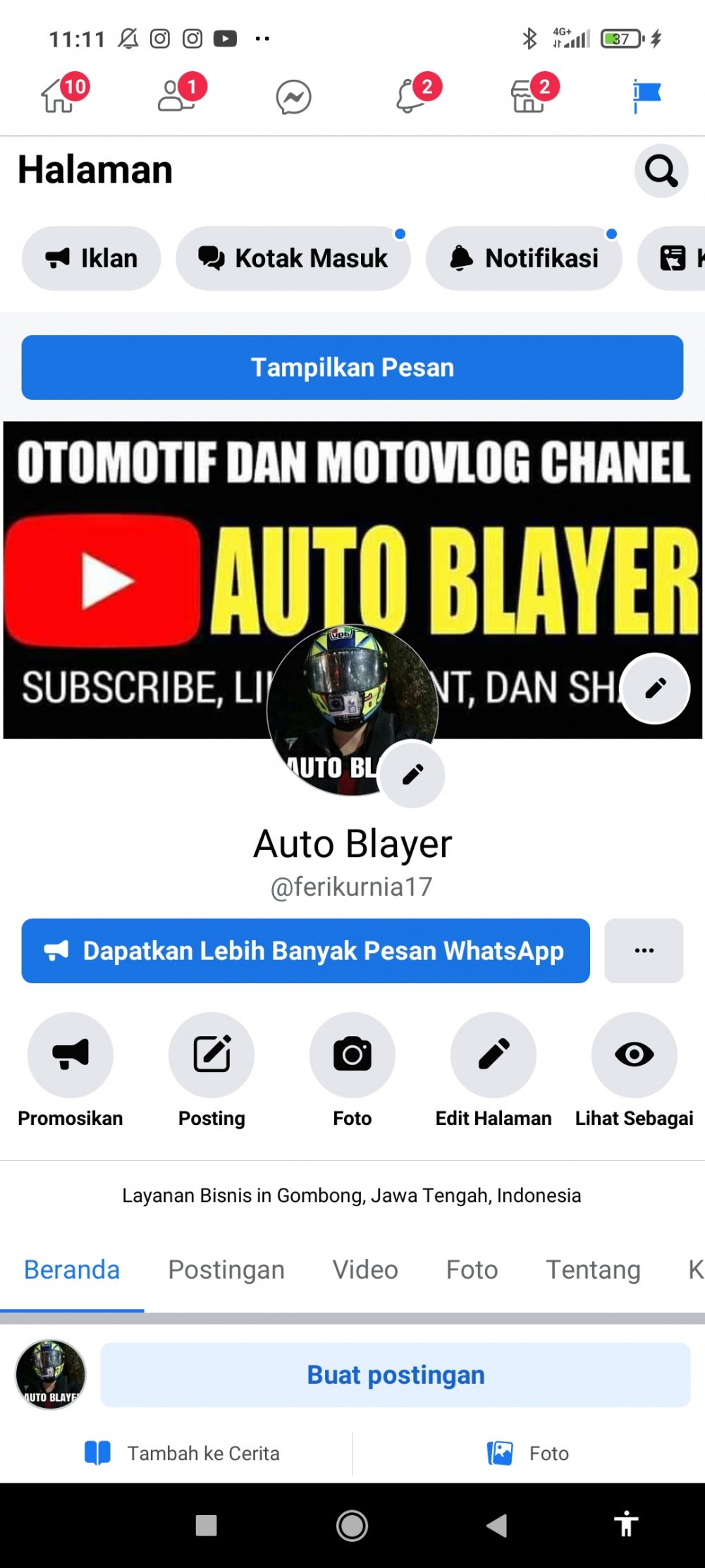The image size is (705, 1568).
Task: Open the friends requests tab
Action: pyautogui.click(x=176, y=95)
